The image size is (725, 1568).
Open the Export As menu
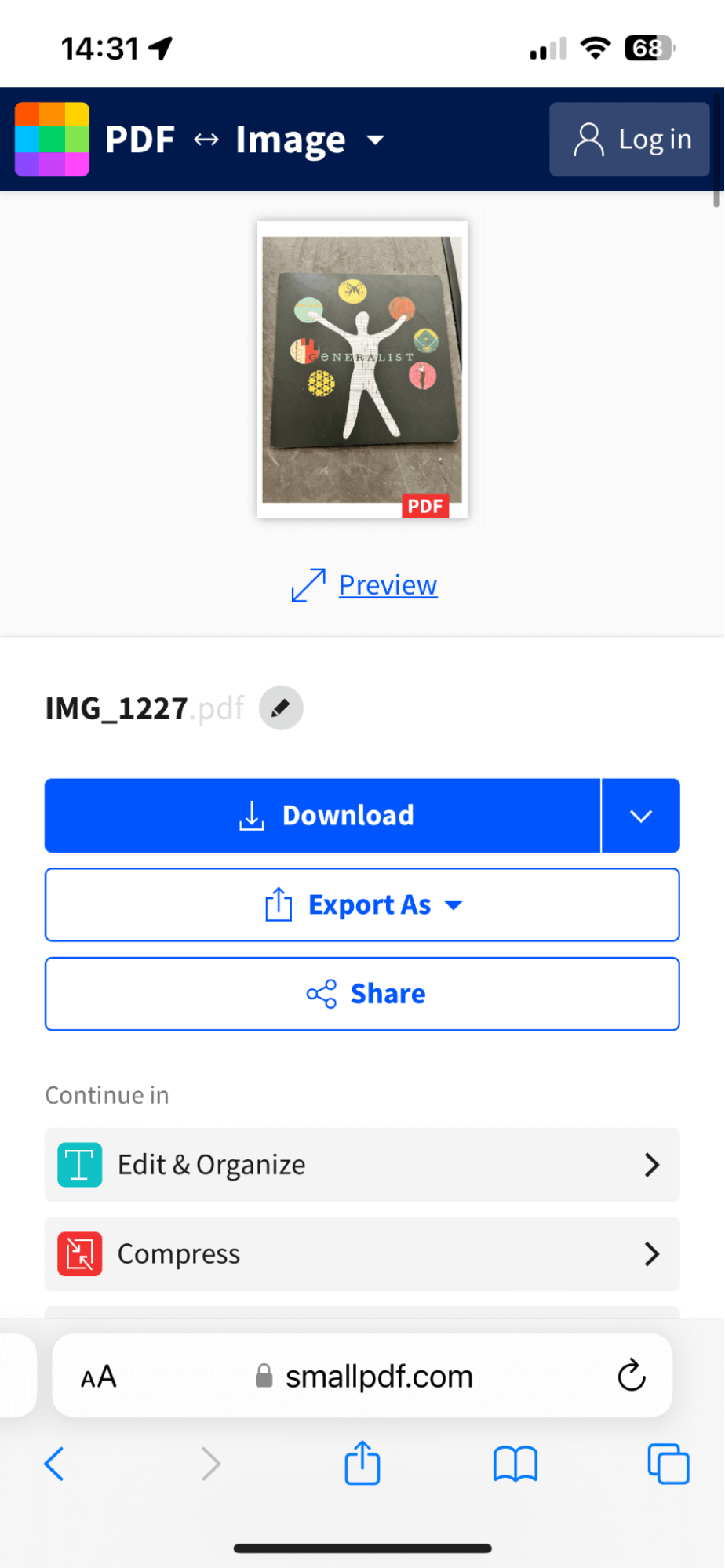coord(362,905)
